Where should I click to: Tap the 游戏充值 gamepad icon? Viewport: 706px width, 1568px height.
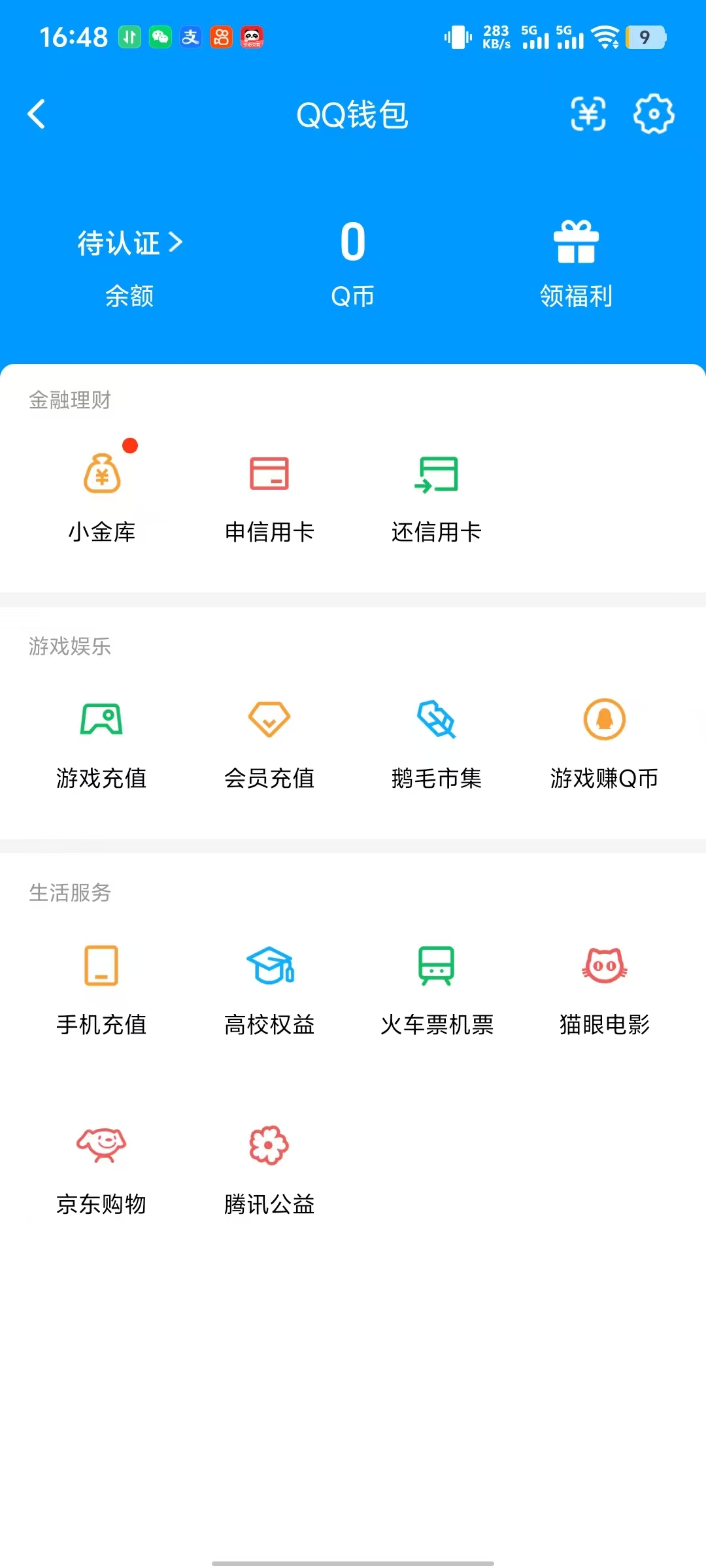pos(101,721)
